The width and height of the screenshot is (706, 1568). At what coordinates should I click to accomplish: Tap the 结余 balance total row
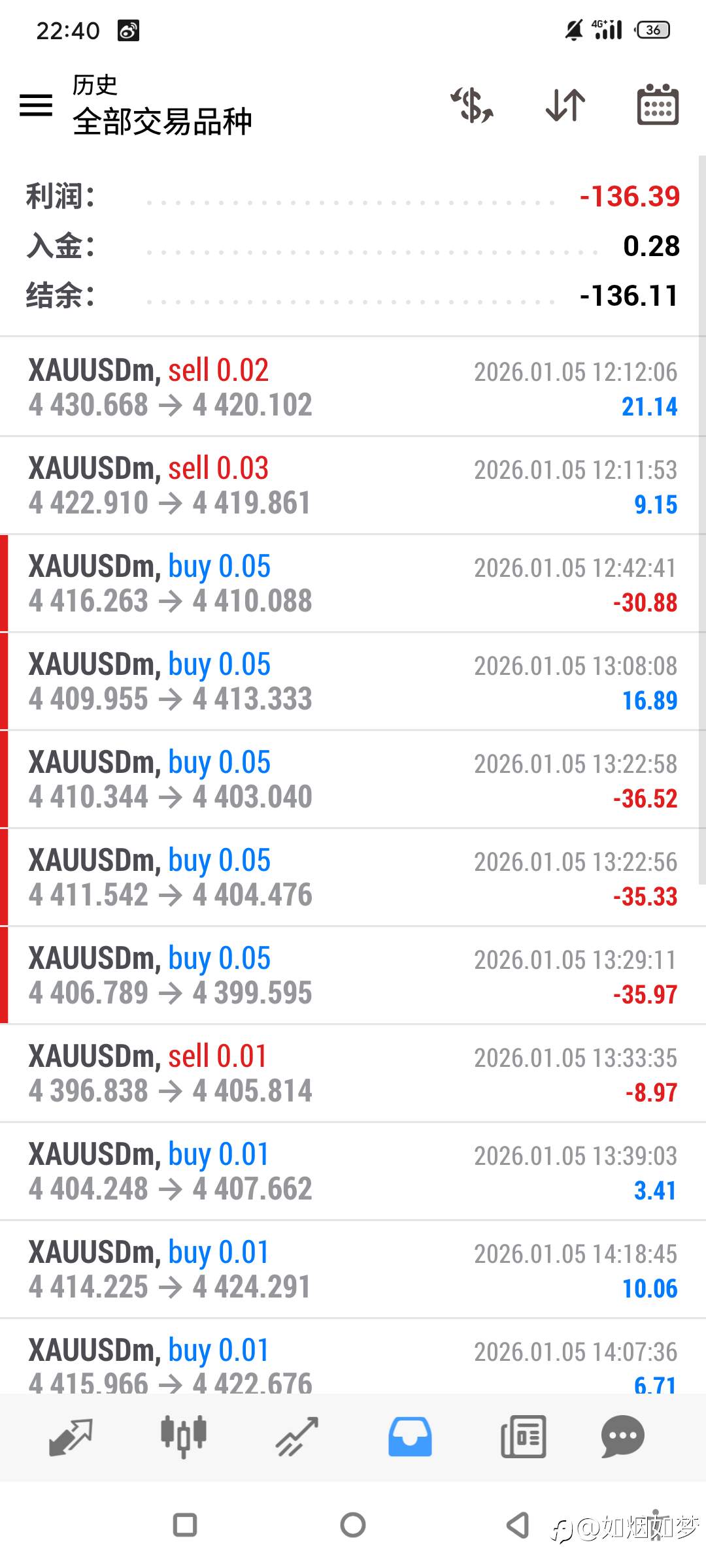(353, 295)
